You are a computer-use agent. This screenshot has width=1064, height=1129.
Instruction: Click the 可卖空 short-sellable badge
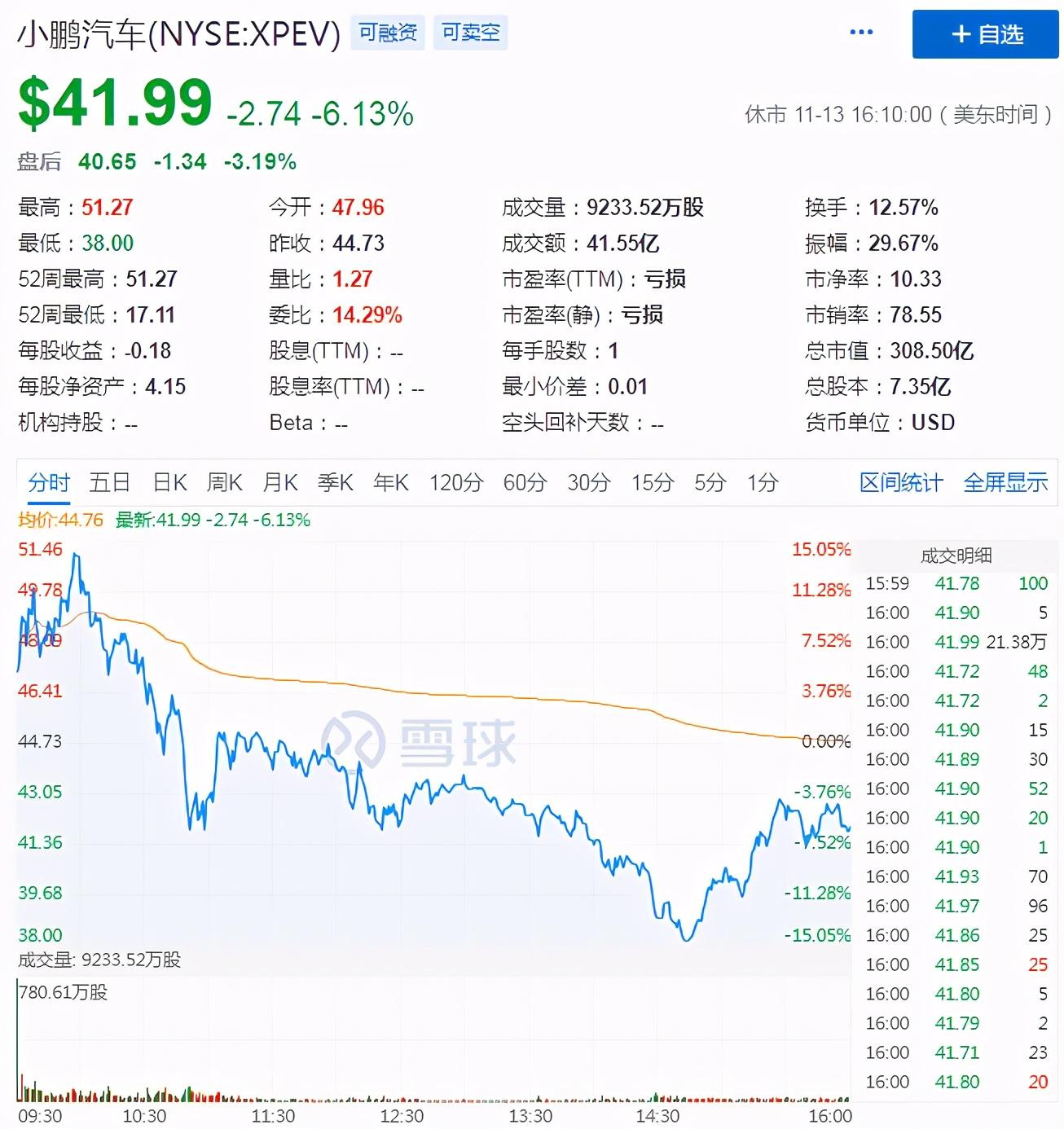click(x=471, y=33)
